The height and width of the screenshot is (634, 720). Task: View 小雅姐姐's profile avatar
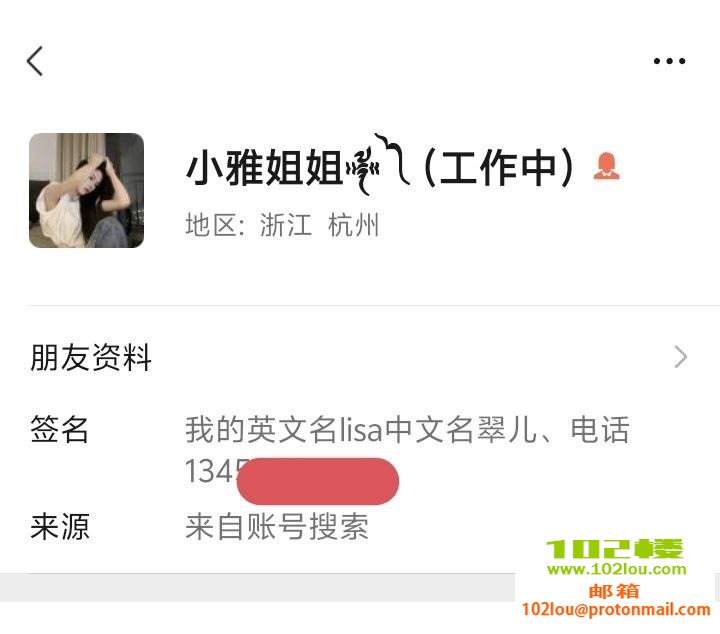point(86,190)
